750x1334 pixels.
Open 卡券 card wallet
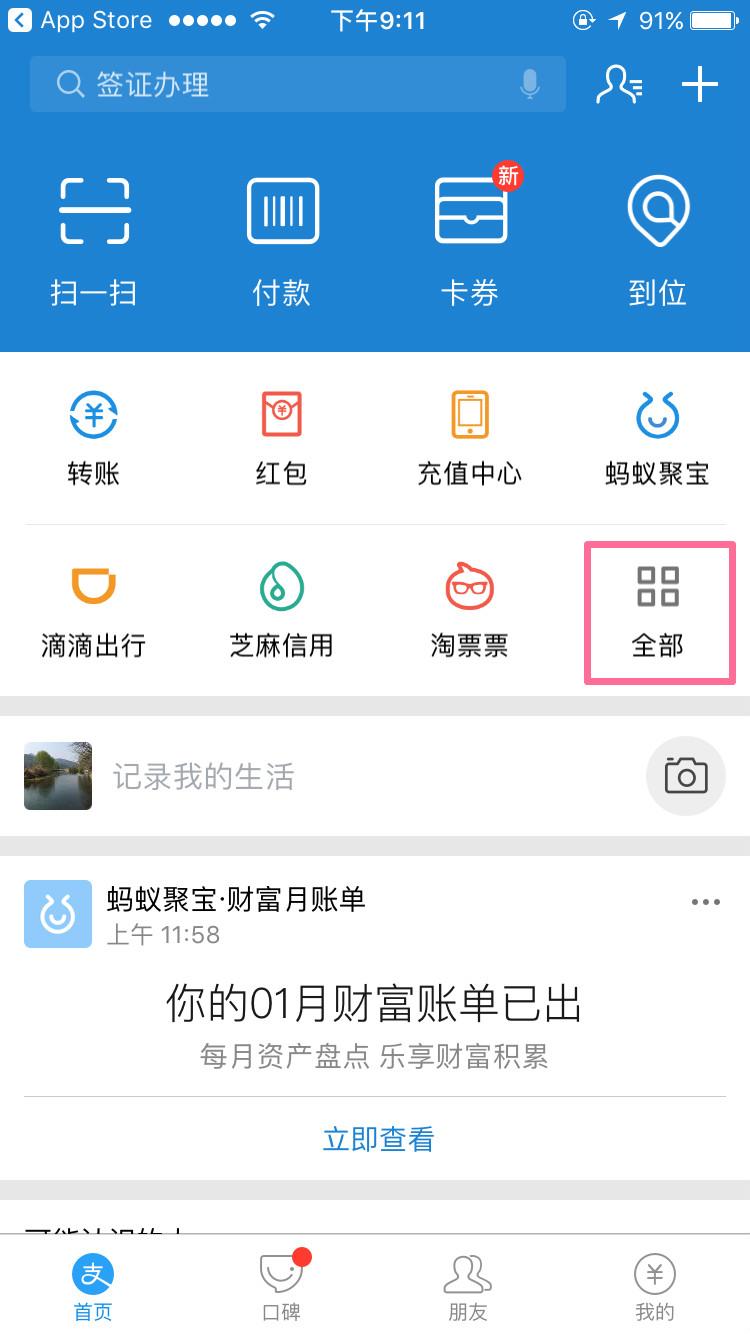[x=470, y=240]
